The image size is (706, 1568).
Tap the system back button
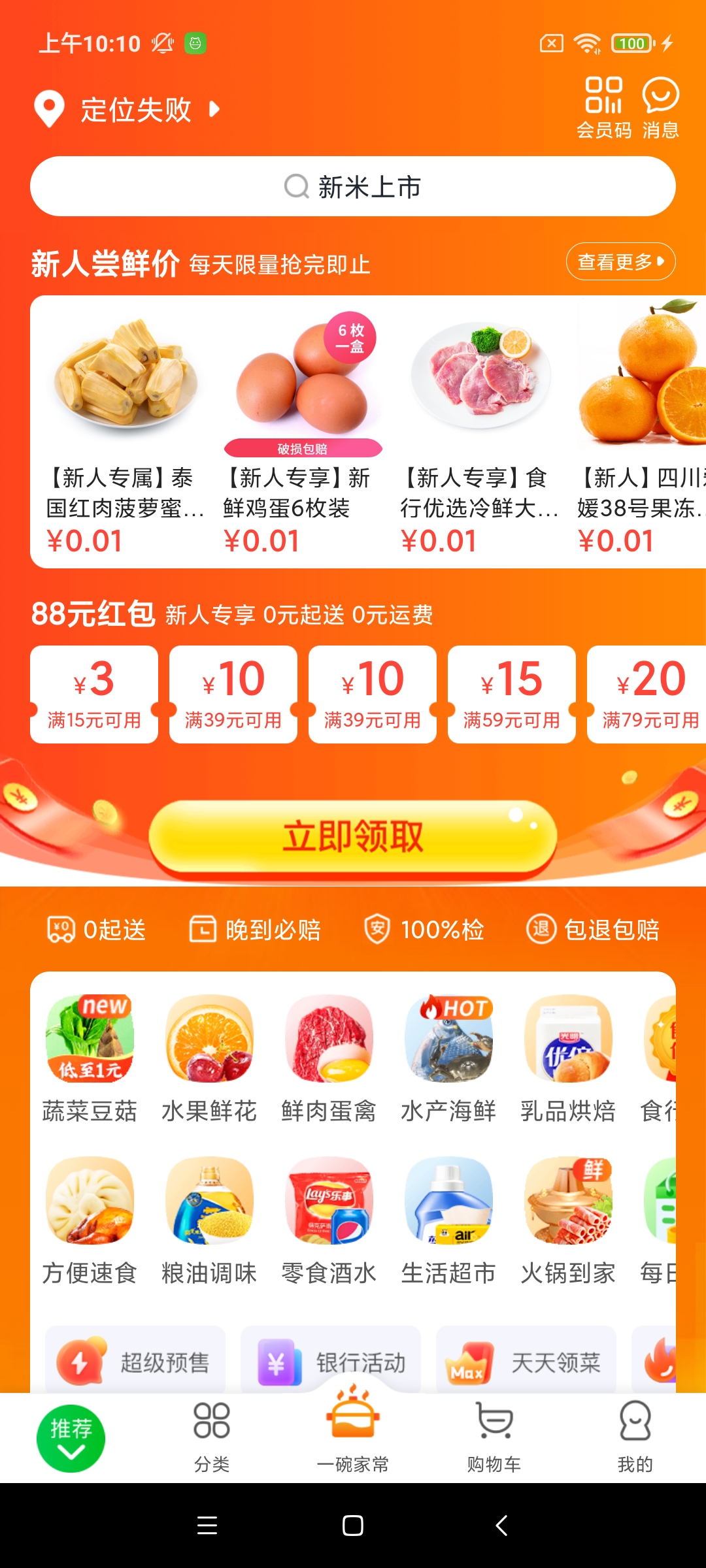[501, 1526]
